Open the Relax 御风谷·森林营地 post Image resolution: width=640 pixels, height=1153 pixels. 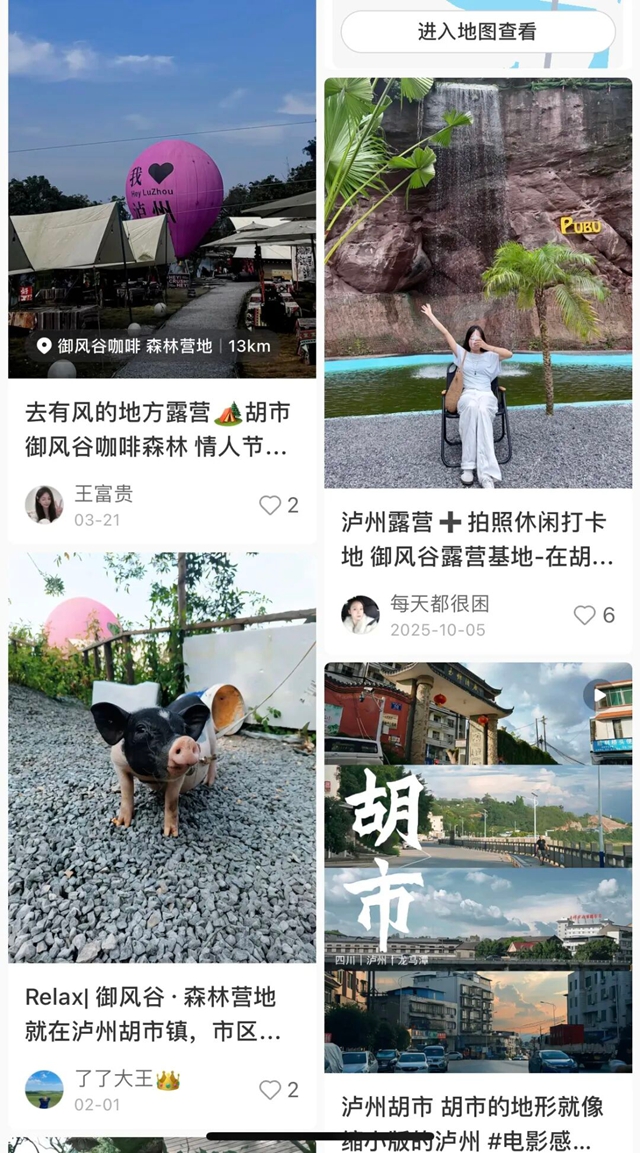[160, 1013]
